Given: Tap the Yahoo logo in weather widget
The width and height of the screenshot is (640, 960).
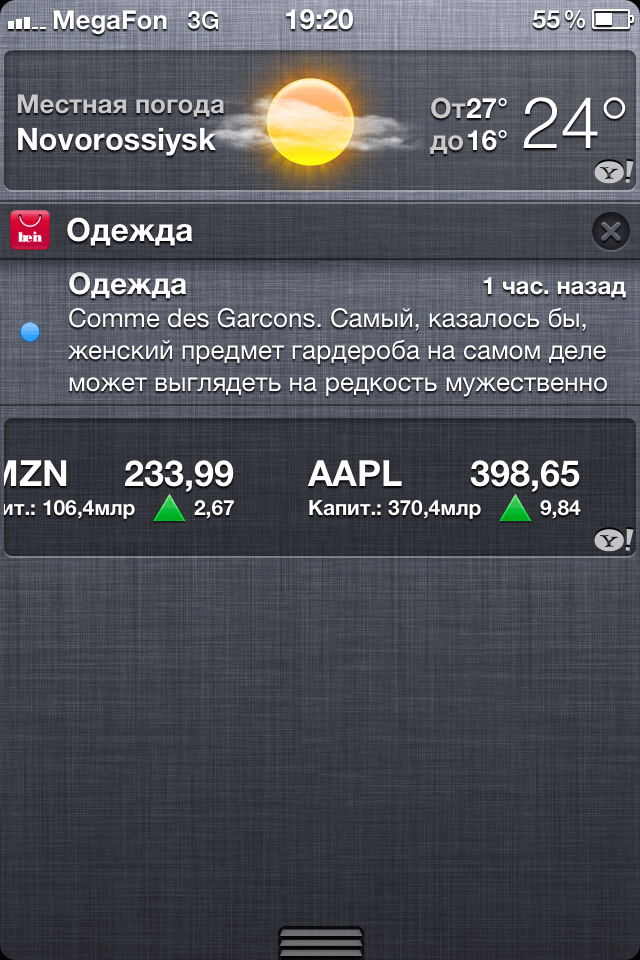Looking at the screenshot, I should pos(613,174).
